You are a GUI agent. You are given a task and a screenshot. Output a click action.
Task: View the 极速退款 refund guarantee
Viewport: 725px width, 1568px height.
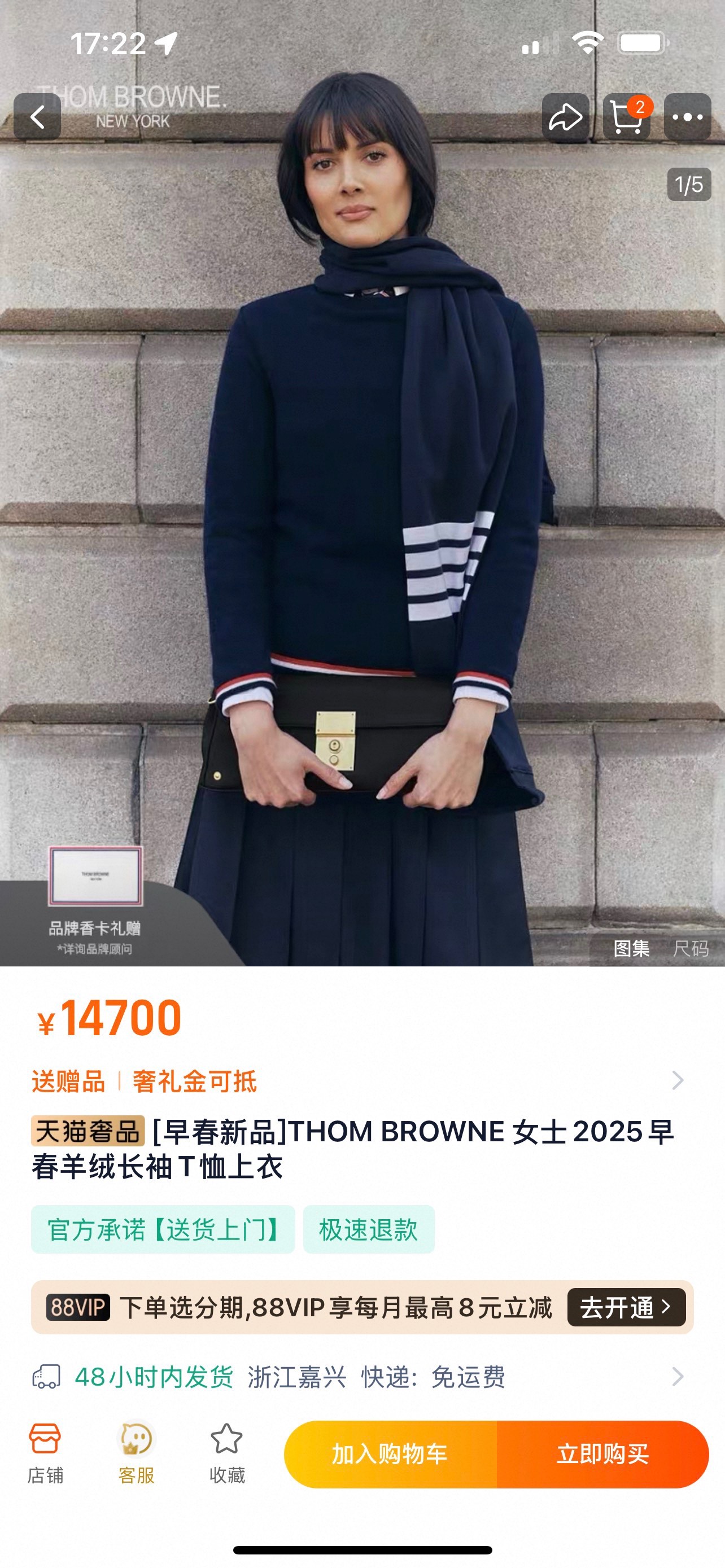pos(368,1229)
